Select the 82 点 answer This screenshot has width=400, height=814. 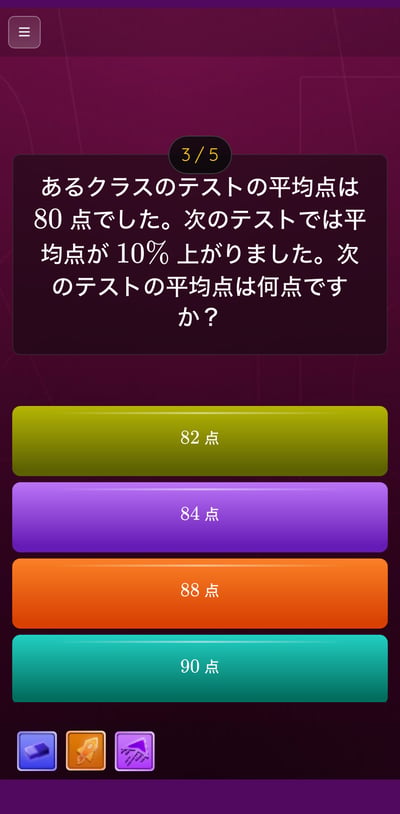click(x=200, y=441)
